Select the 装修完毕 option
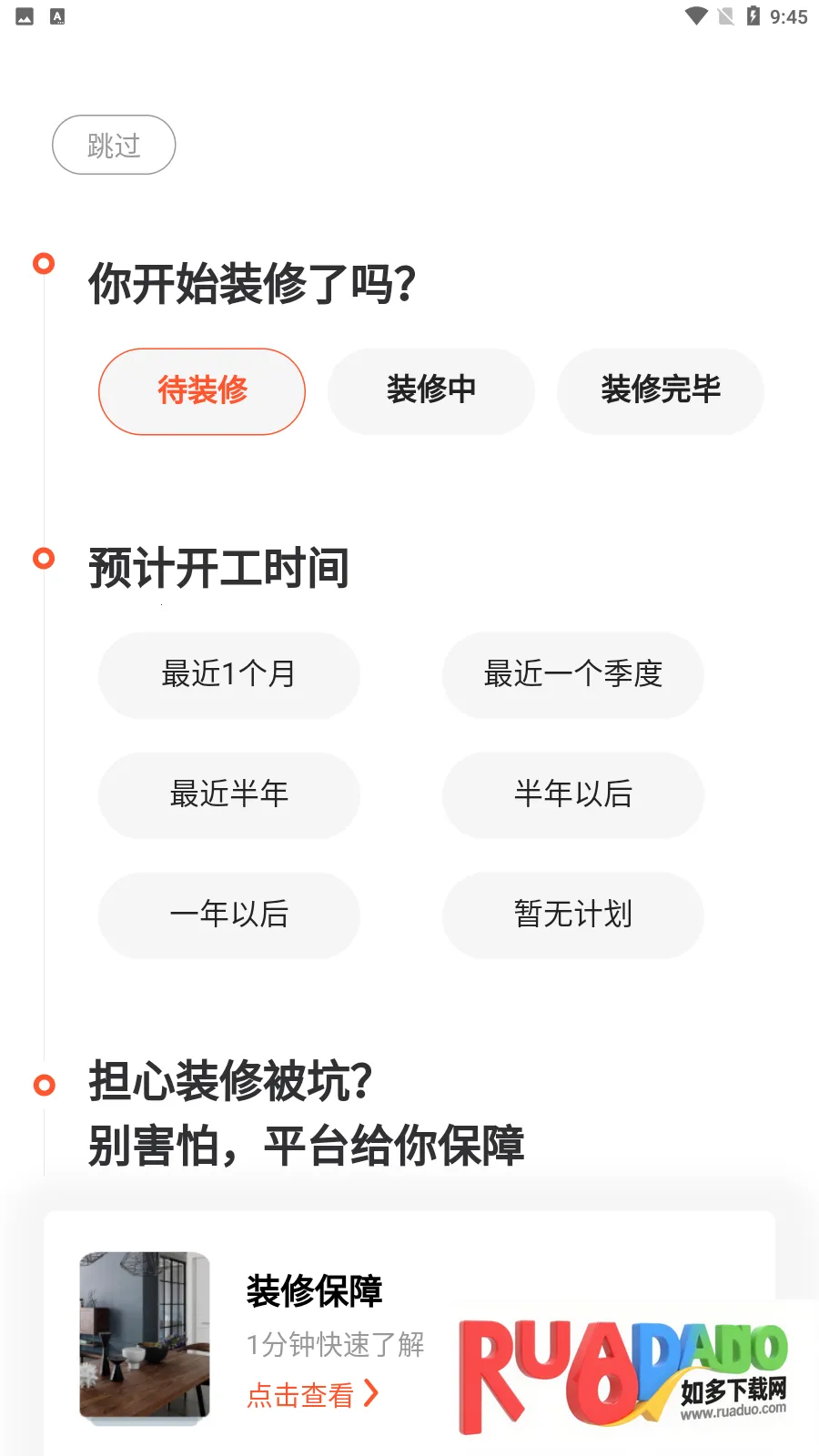The image size is (819, 1456). click(661, 391)
